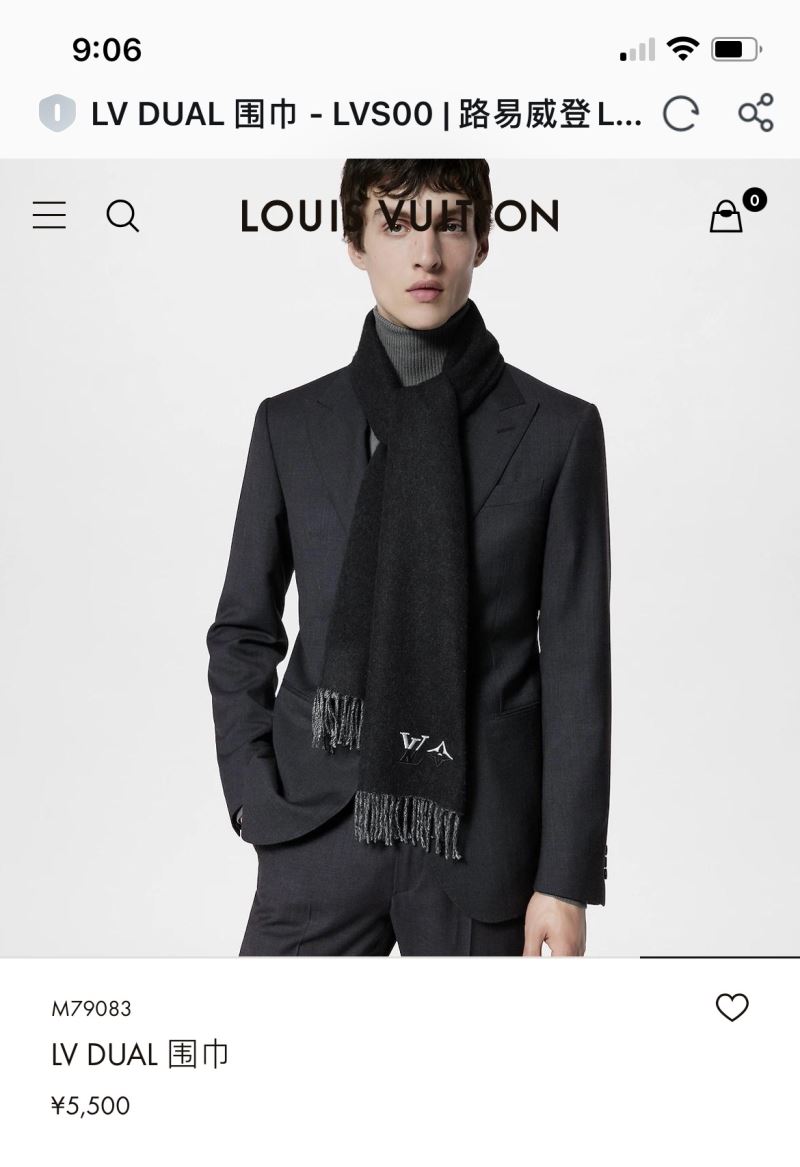The height and width of the screenshot is (1167, 800).
Task: Share this page
Action: tap(756, 113)
